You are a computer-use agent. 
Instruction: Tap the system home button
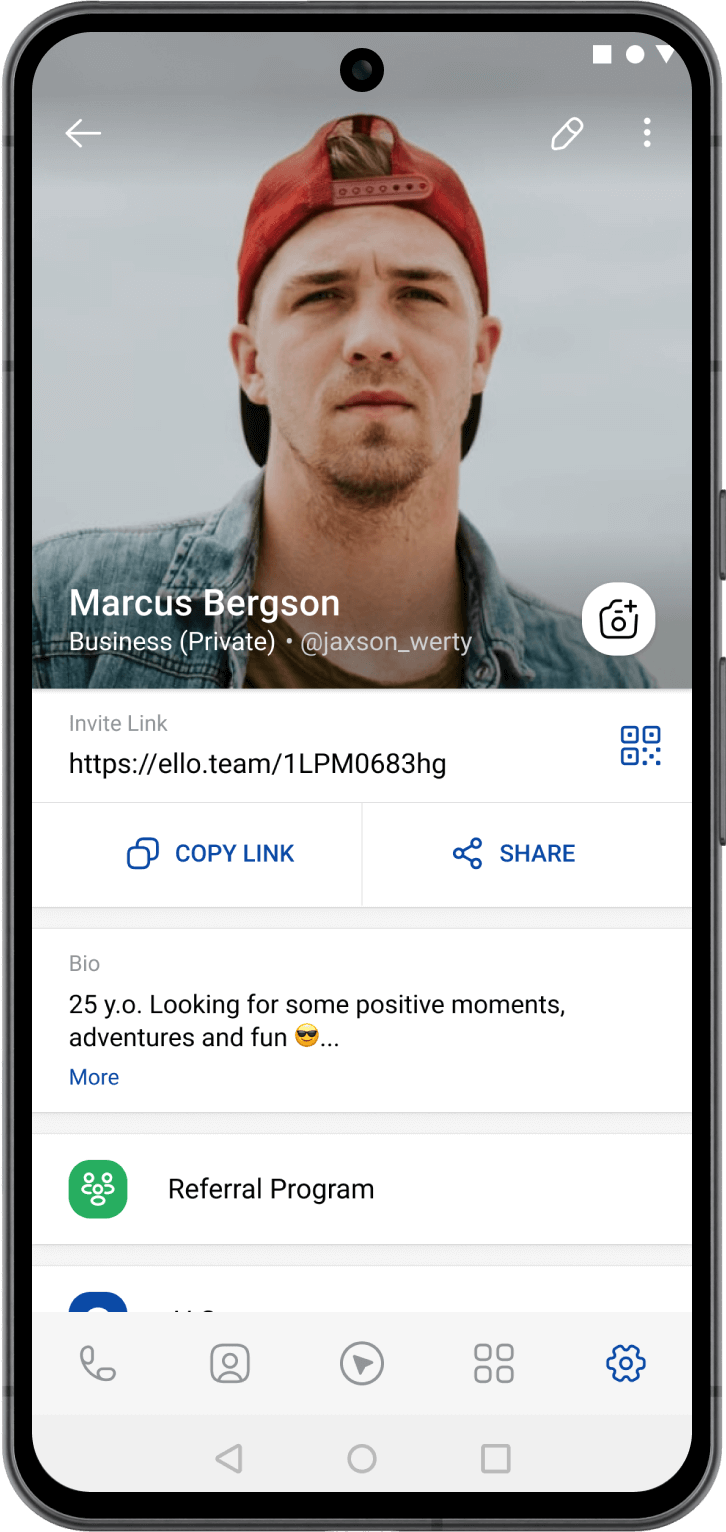362,1459
